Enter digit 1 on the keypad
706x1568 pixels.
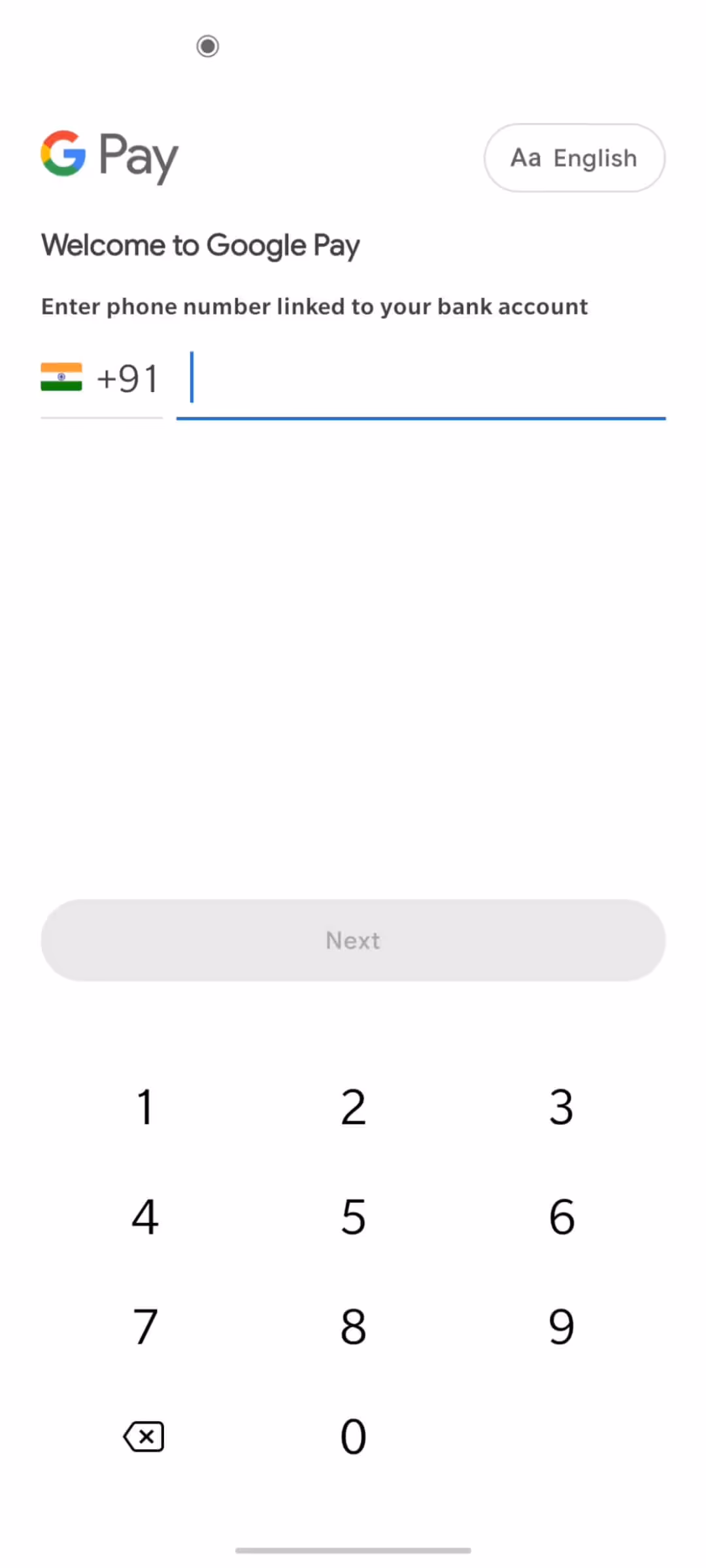(x=145, y=1107)
